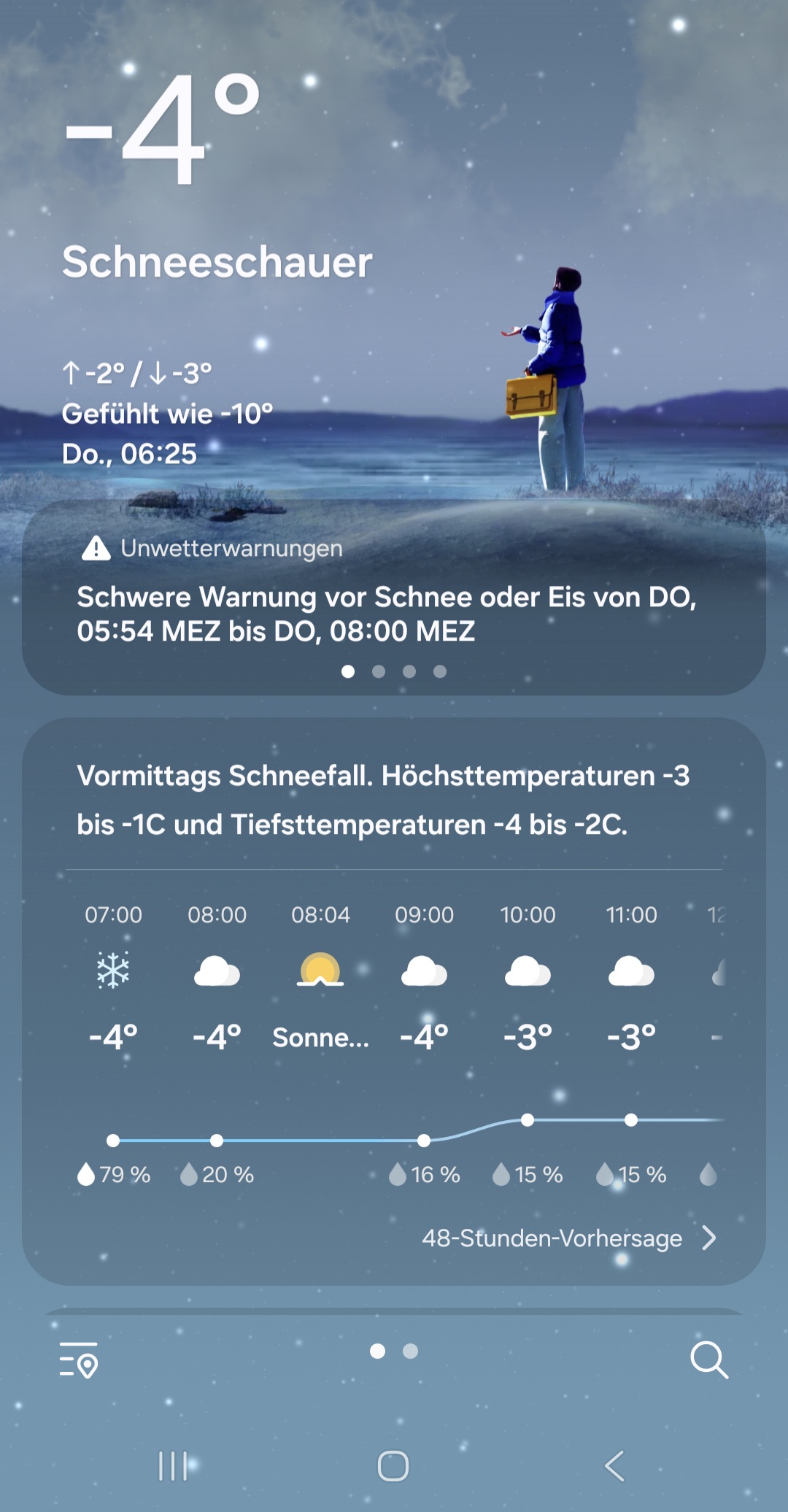
Task: Select the sunrise icon labeled Sonne
Action: coord(320,971)
